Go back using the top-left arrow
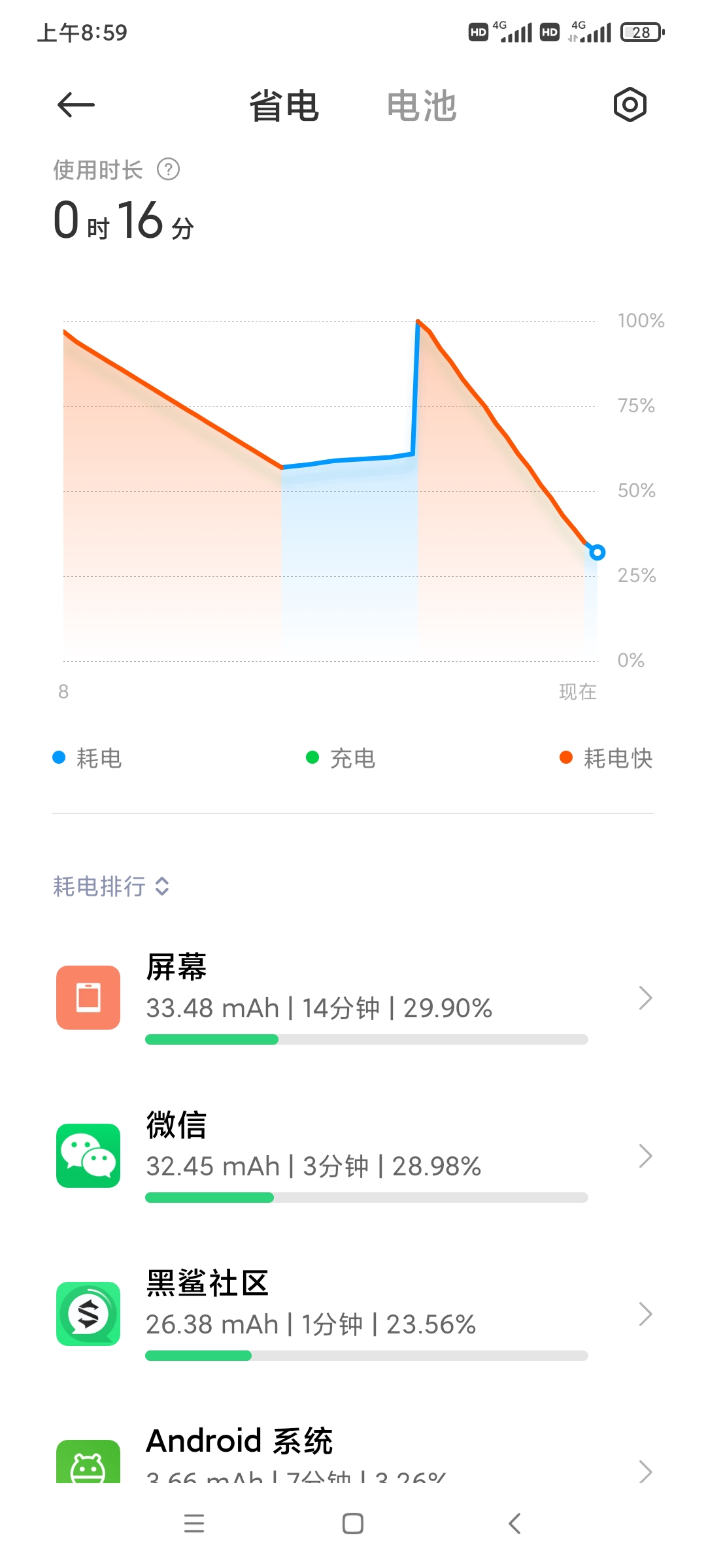This screenshot has width=706, height=1568. click(x=76, y=105)
